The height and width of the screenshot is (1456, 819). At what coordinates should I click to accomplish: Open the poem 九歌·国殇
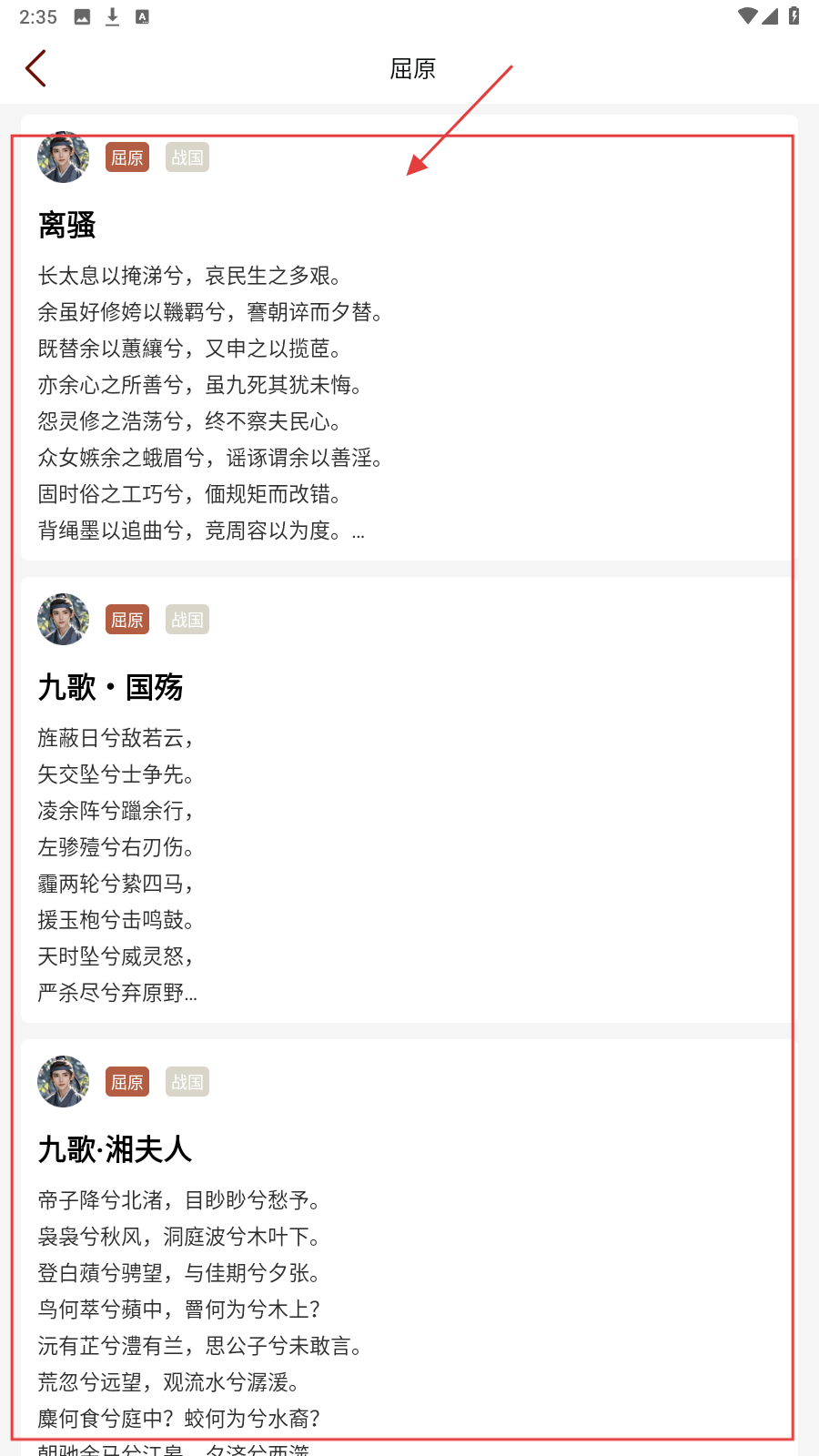click(x=110, y=687)
